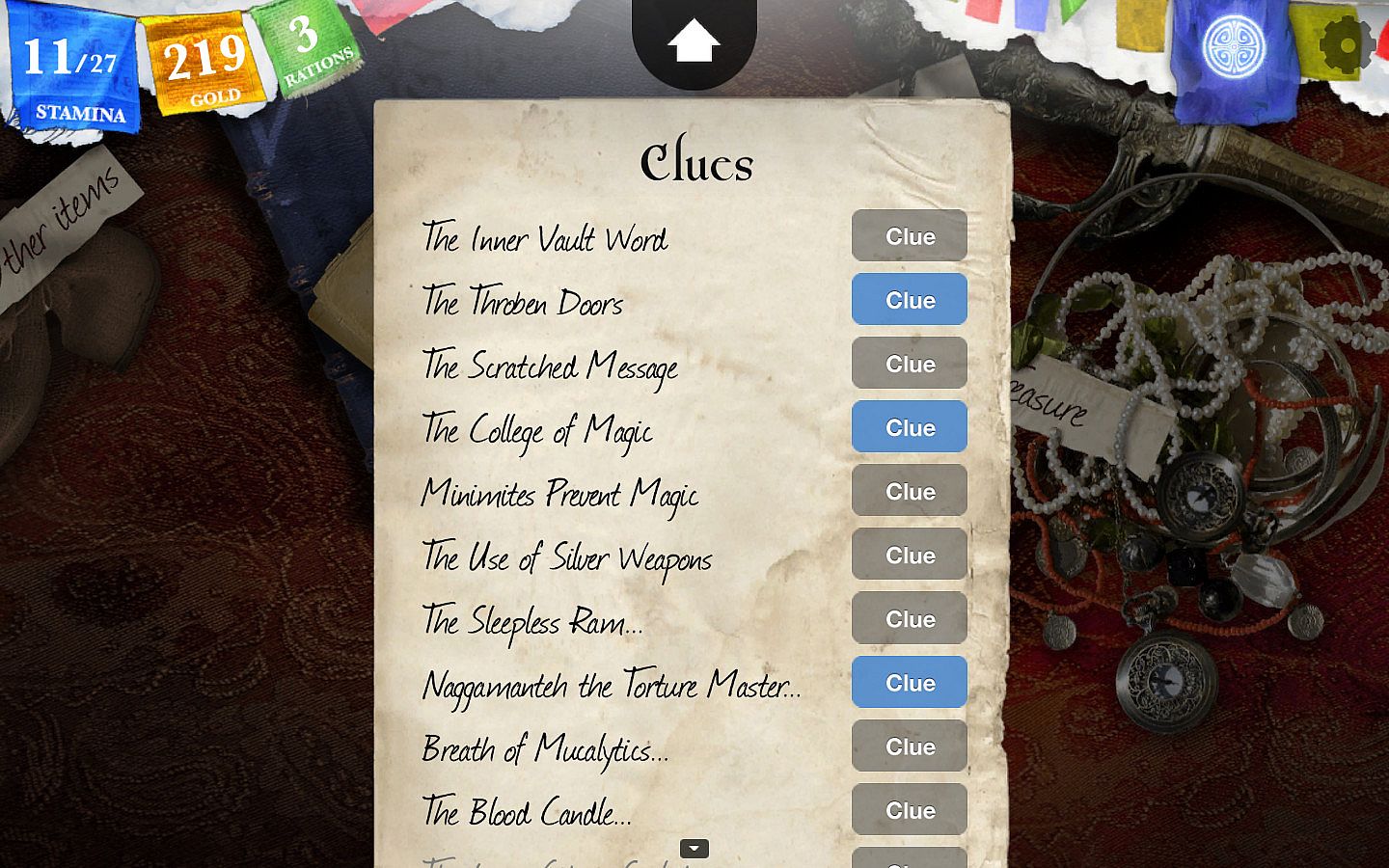The height and width of the screenshot is (868, 1389).
Task: View Minimites Prevent Magic clue
Action: [x=909, y=491]
